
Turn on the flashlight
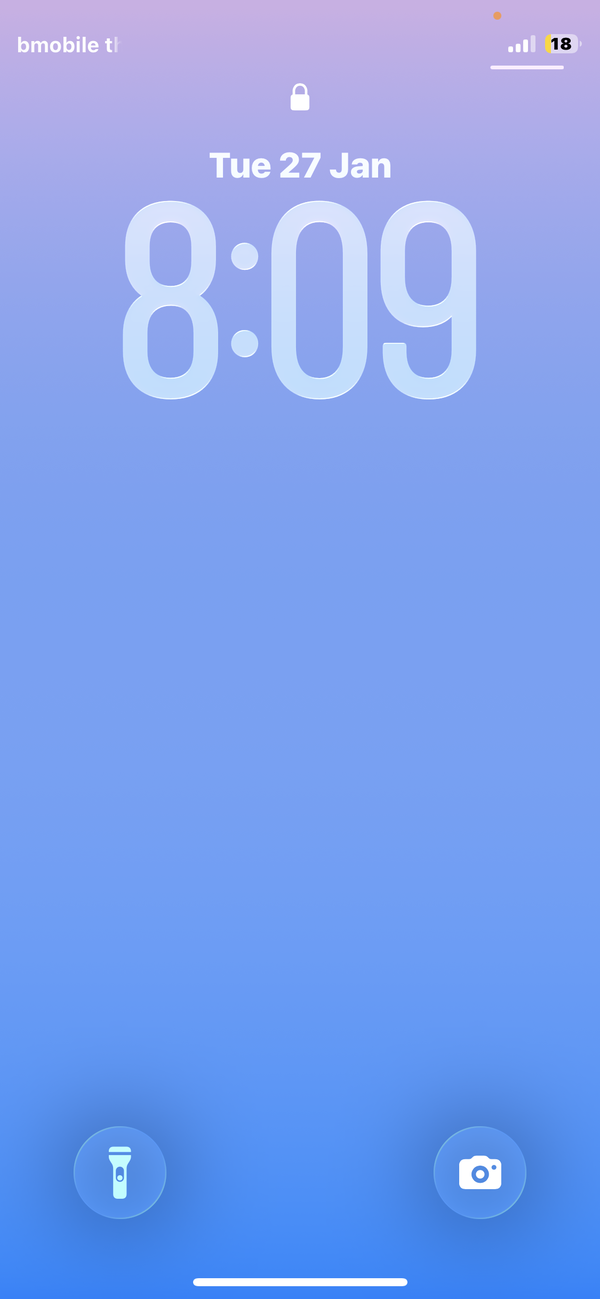click(x=120, y=1172)
